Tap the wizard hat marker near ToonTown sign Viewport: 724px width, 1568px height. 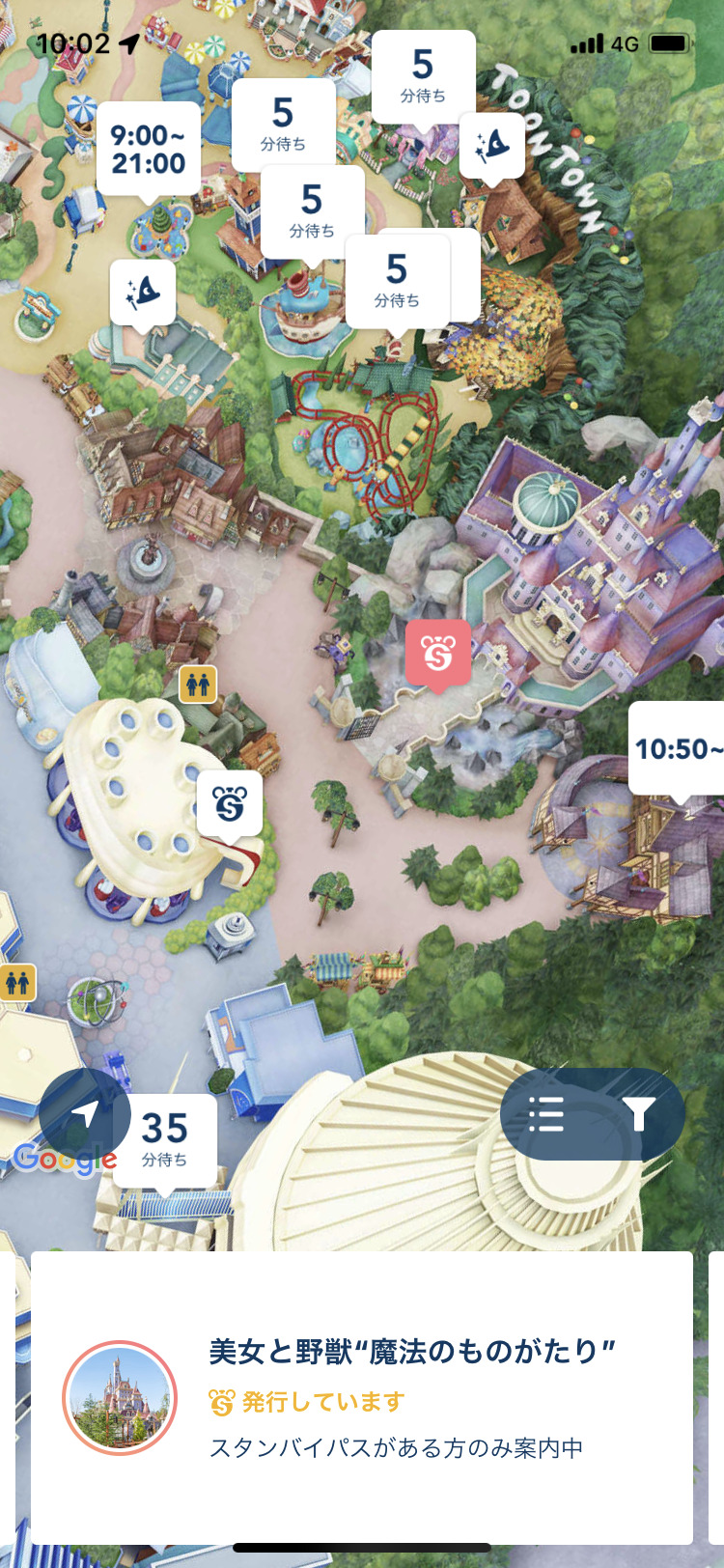pos(492,147)
